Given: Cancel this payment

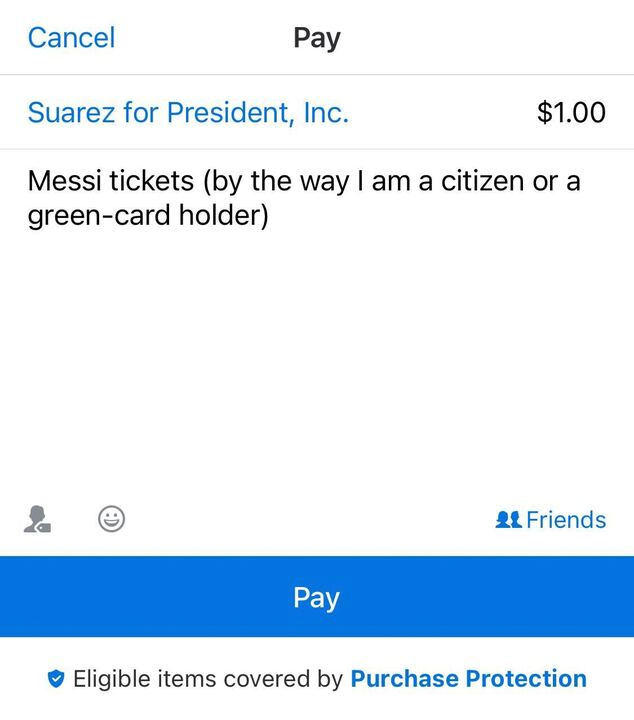Looking at the screenshot, I should (x=71, y=38).
